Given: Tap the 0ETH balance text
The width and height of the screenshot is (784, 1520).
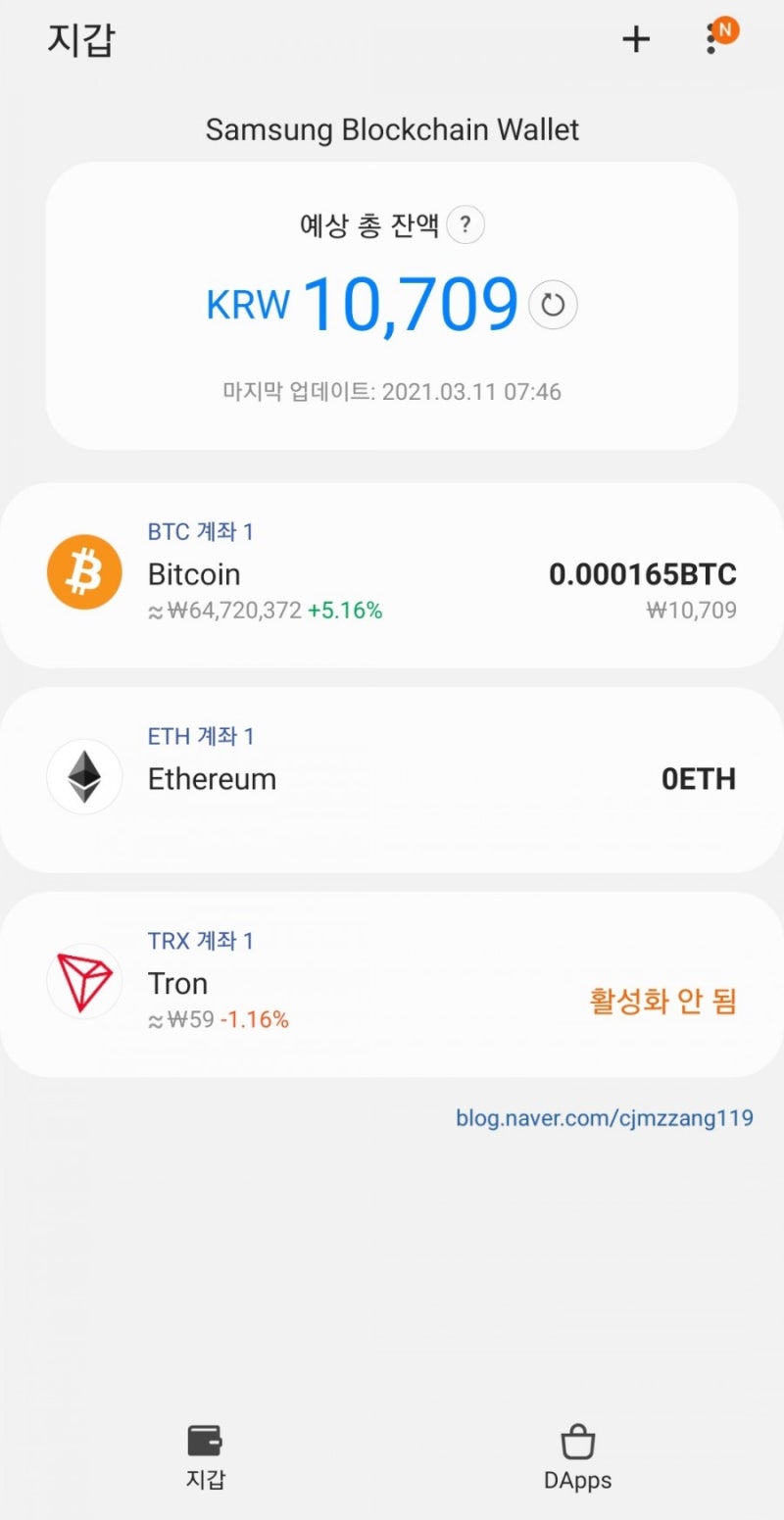Looking at the screenshot, I should tap(697, 778).
